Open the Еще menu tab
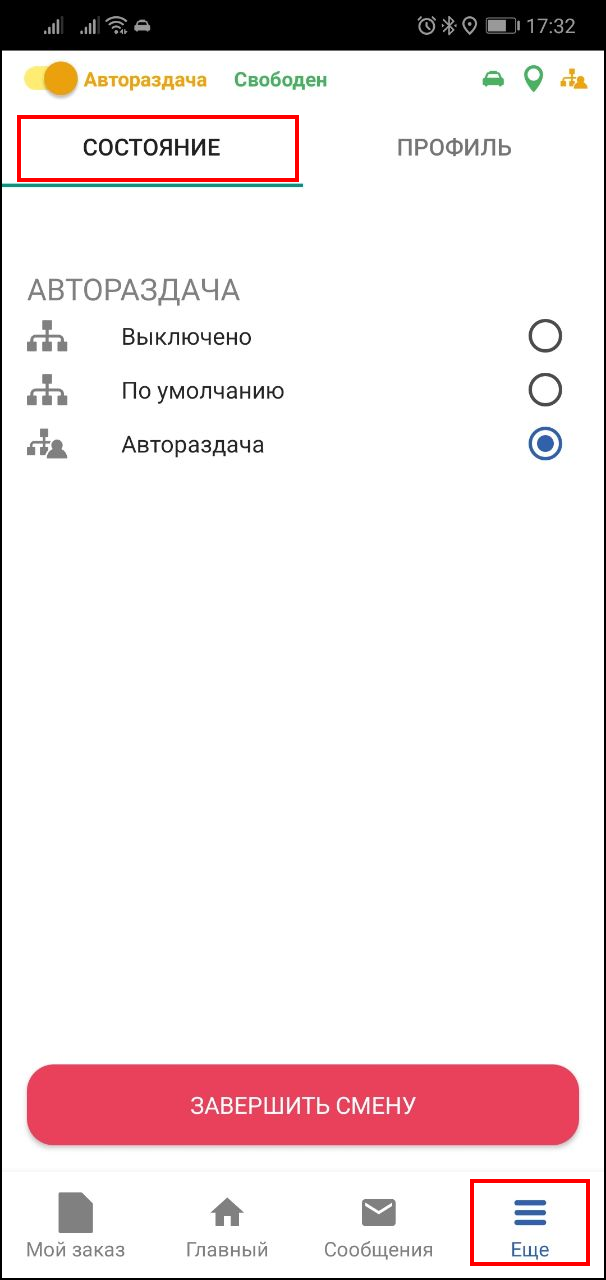The height and width of the screenshot is (1280, 606). tap(529, 1225)
